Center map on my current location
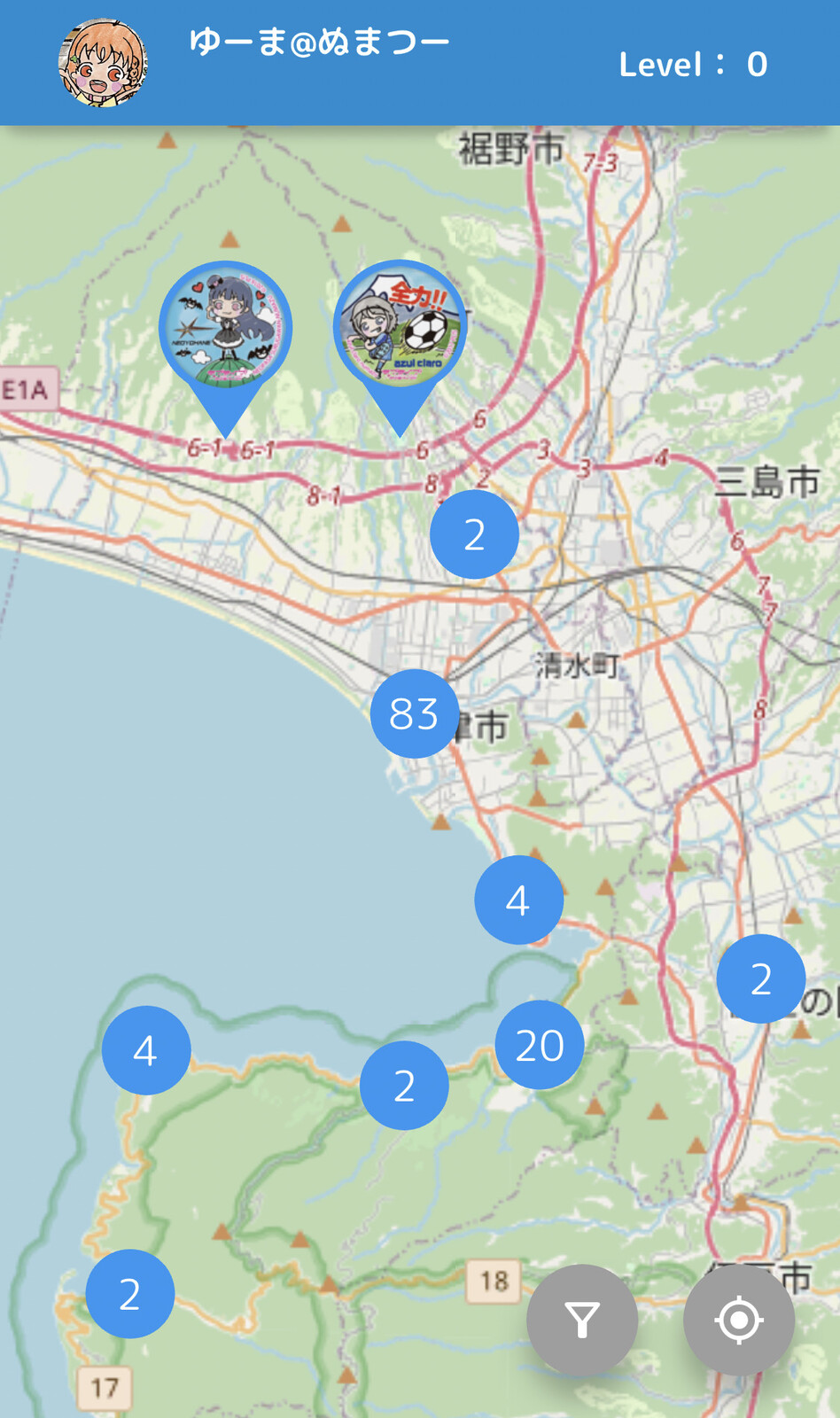840x1418 pixels. point(739,1320)
